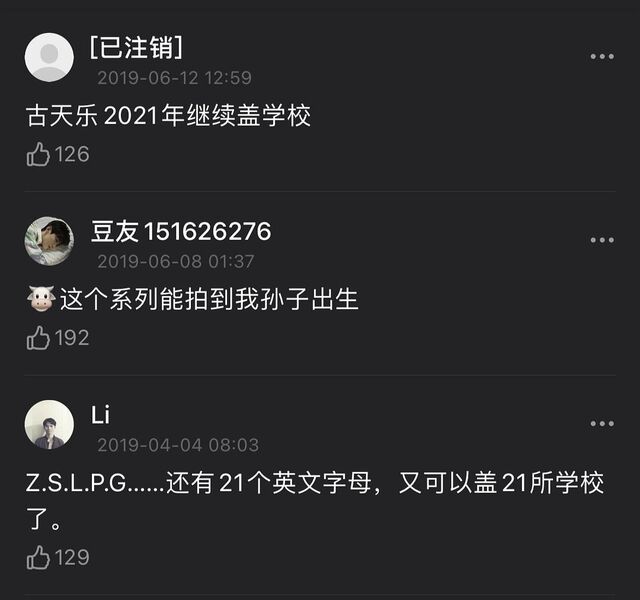Open the more options menu on [已注销]'s comment
This screenshot has height=600, width=640.
pyautogui.click(x=601, y=57)
